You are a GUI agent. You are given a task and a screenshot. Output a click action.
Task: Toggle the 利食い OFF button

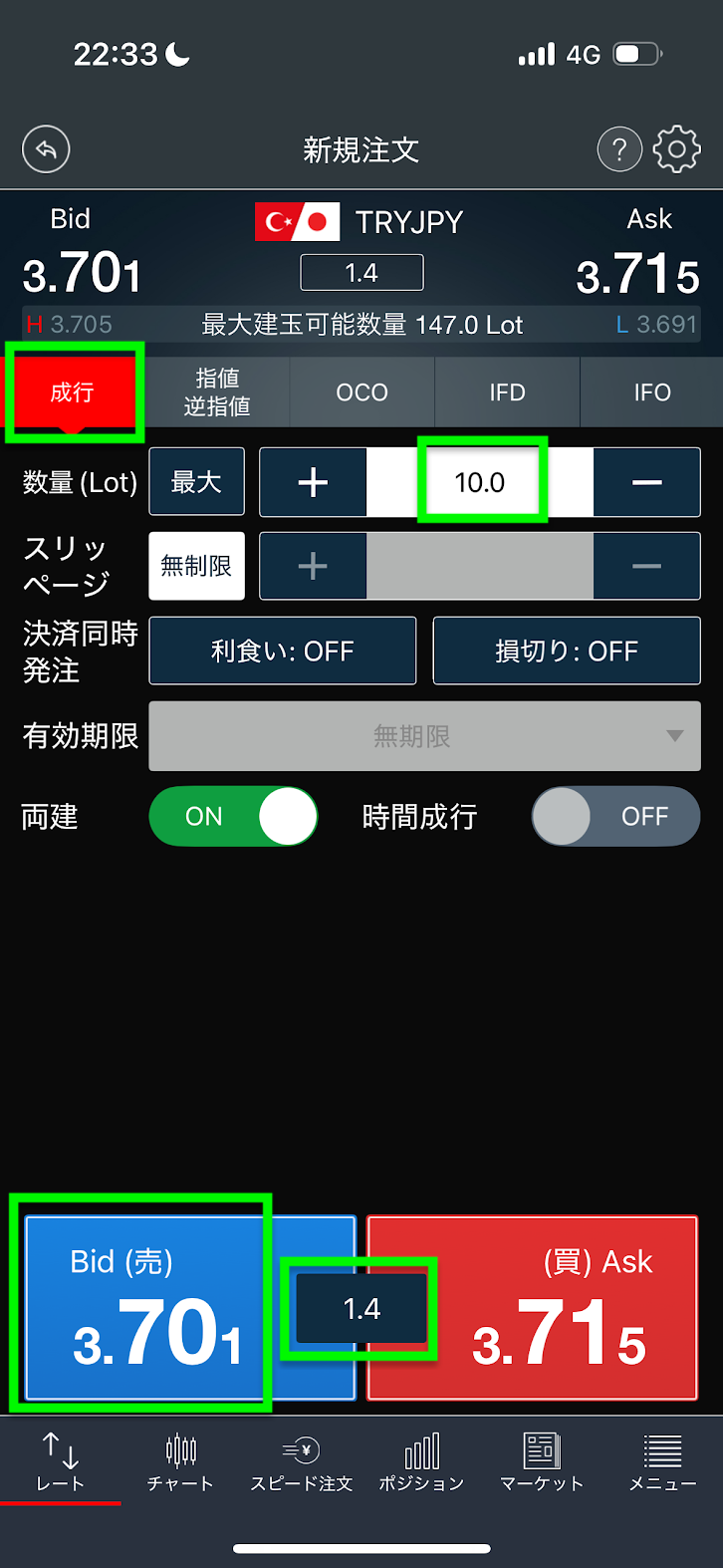click(283, 651)
